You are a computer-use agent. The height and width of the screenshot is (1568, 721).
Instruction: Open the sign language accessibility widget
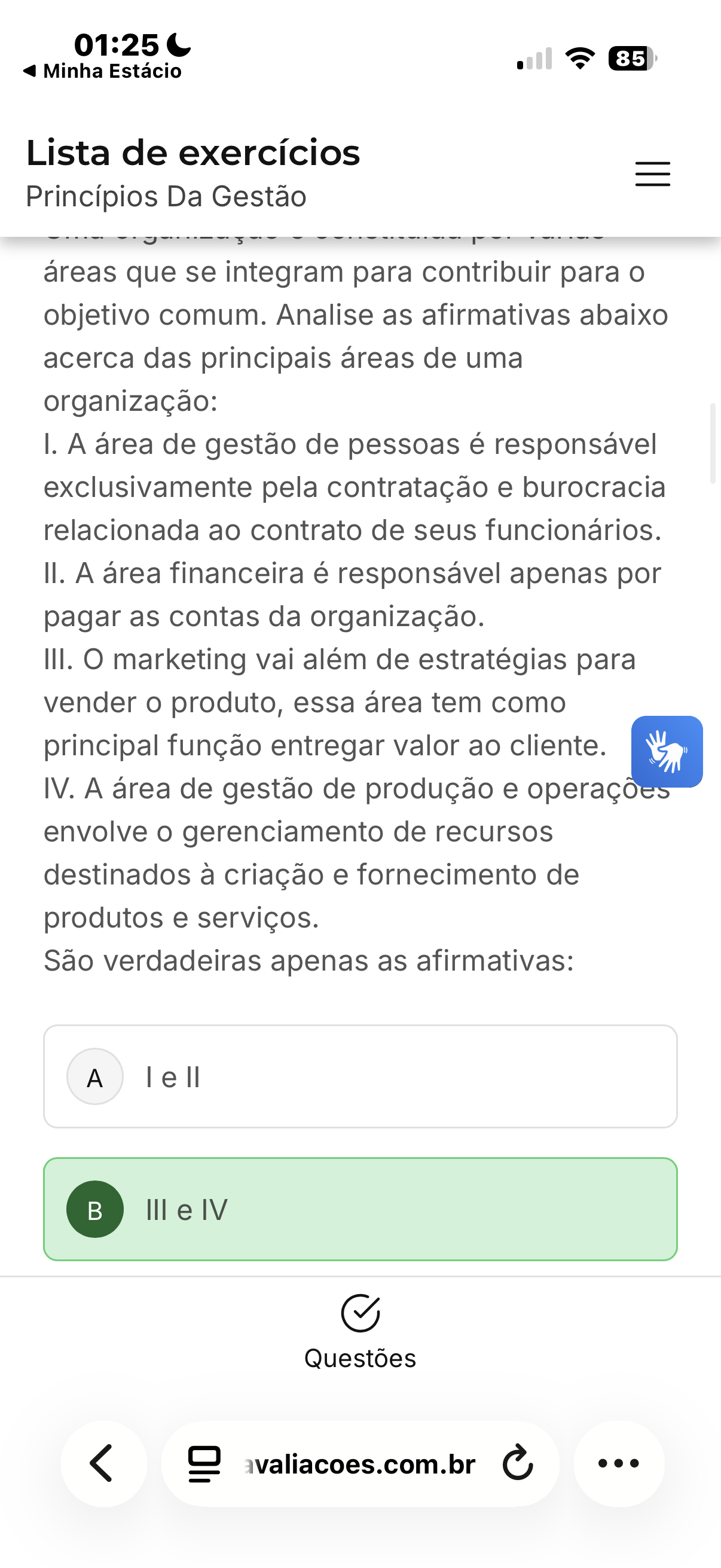pos(667,751)
